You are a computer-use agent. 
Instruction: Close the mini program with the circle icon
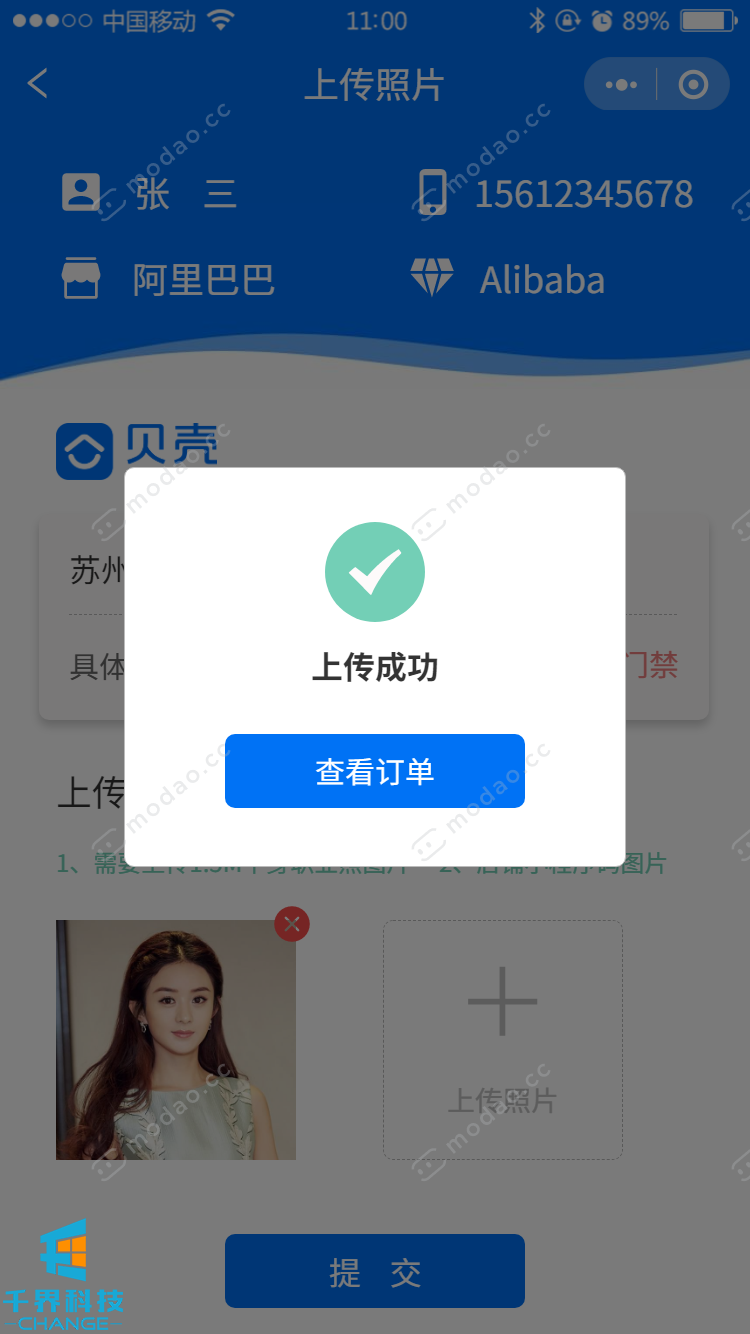click(x=693, y=85)
